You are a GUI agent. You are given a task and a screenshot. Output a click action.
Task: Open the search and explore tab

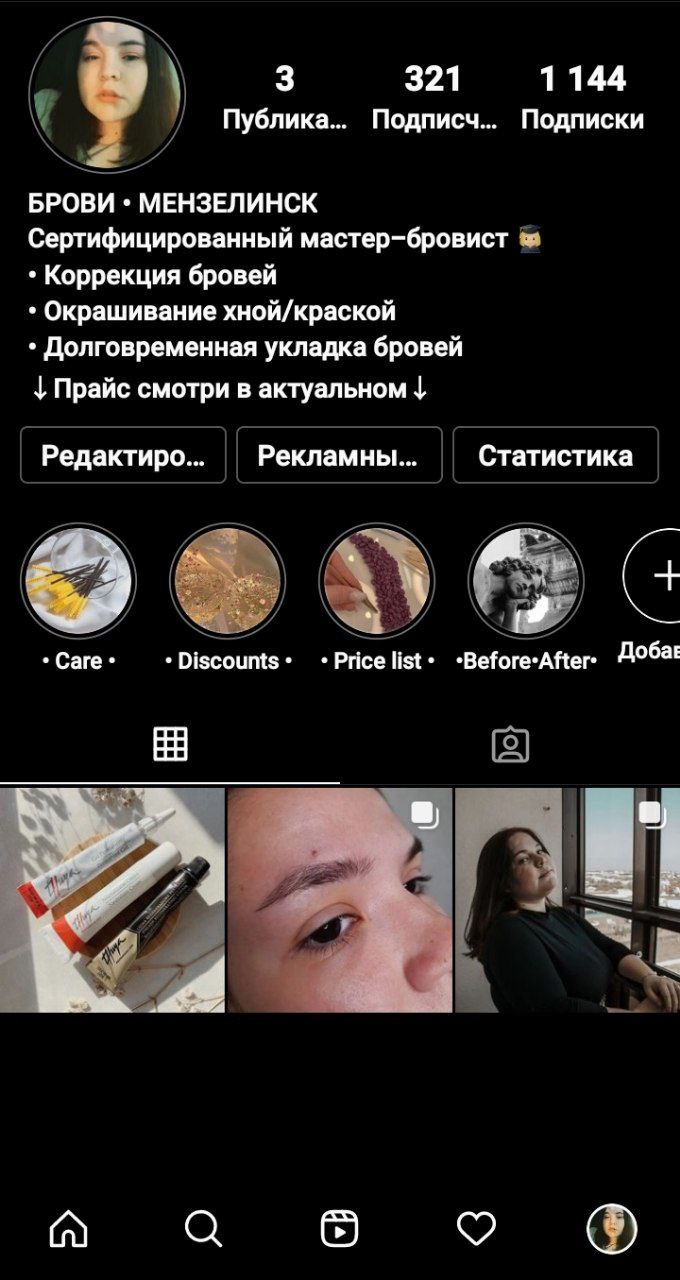[204, 1229]
